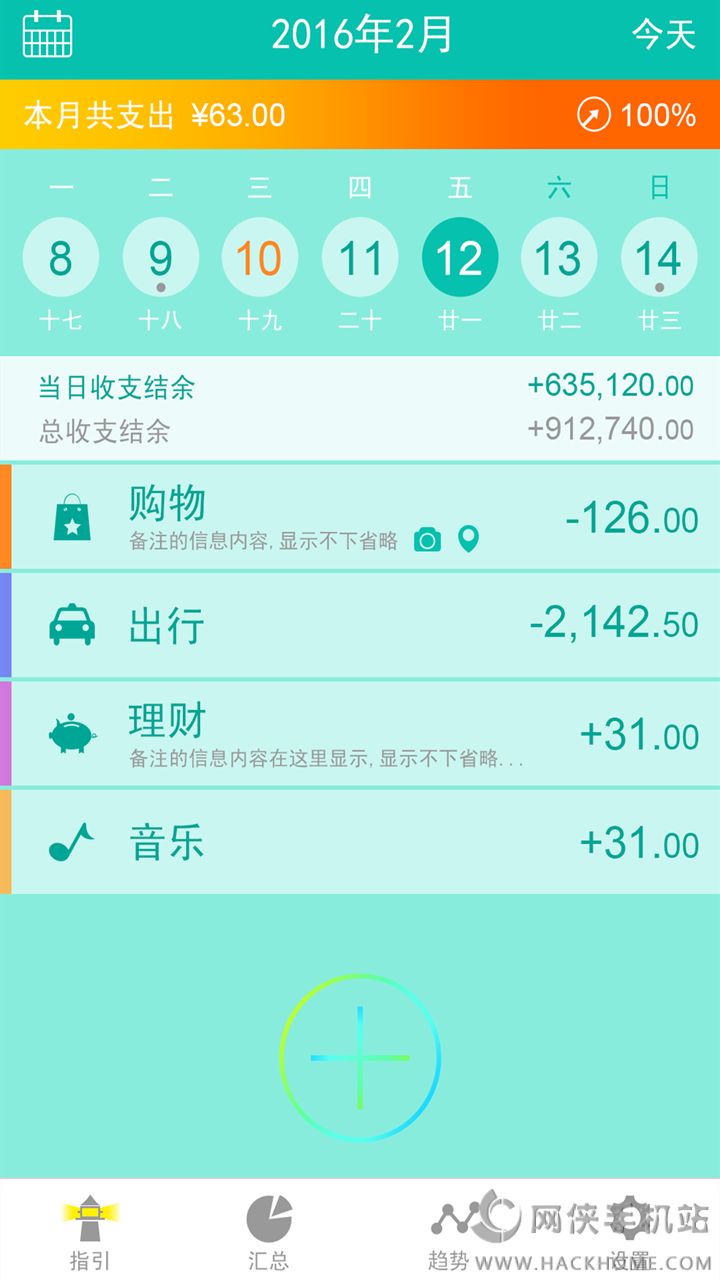
Task: Switch to the 趋势 tab
Action: pyautogui.click(x=449, y=1230)
